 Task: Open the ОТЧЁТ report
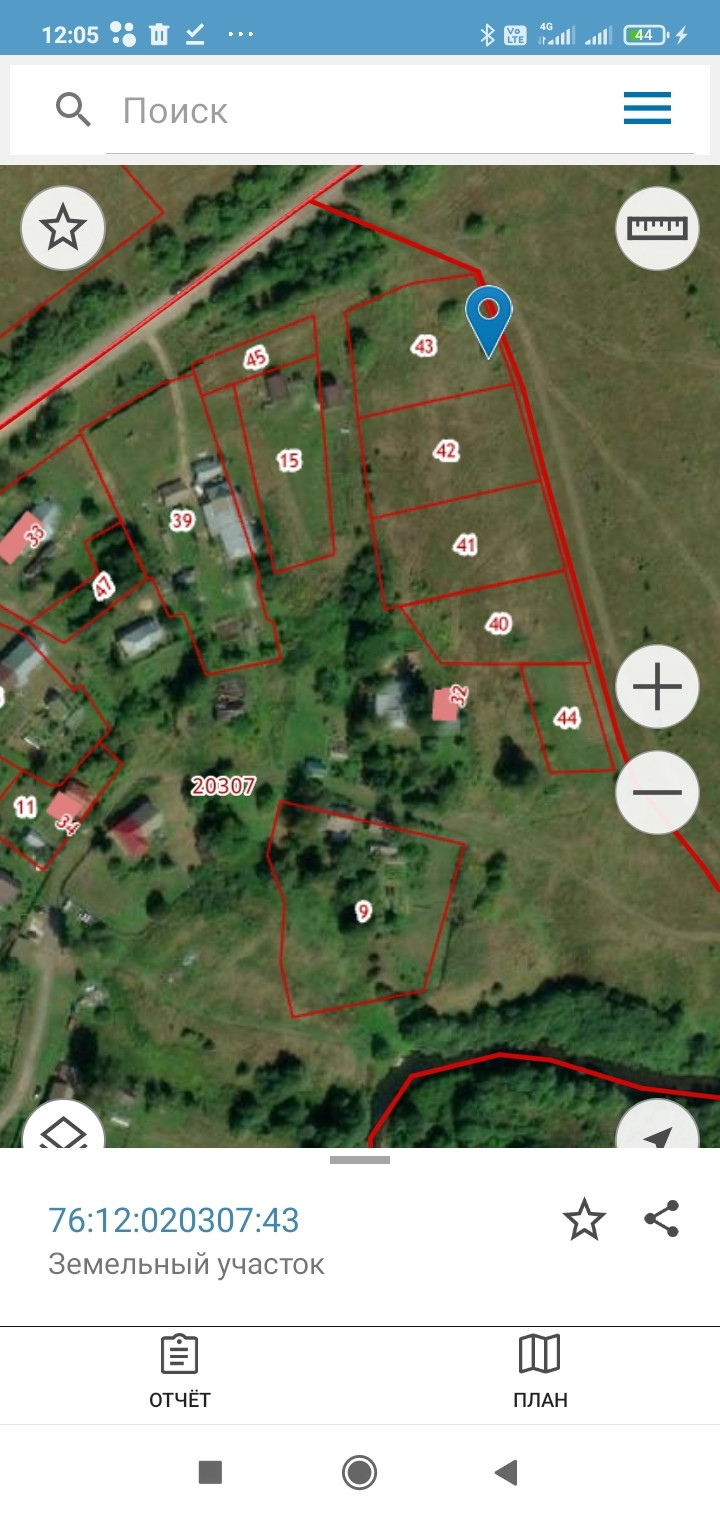click(180, 1372)
